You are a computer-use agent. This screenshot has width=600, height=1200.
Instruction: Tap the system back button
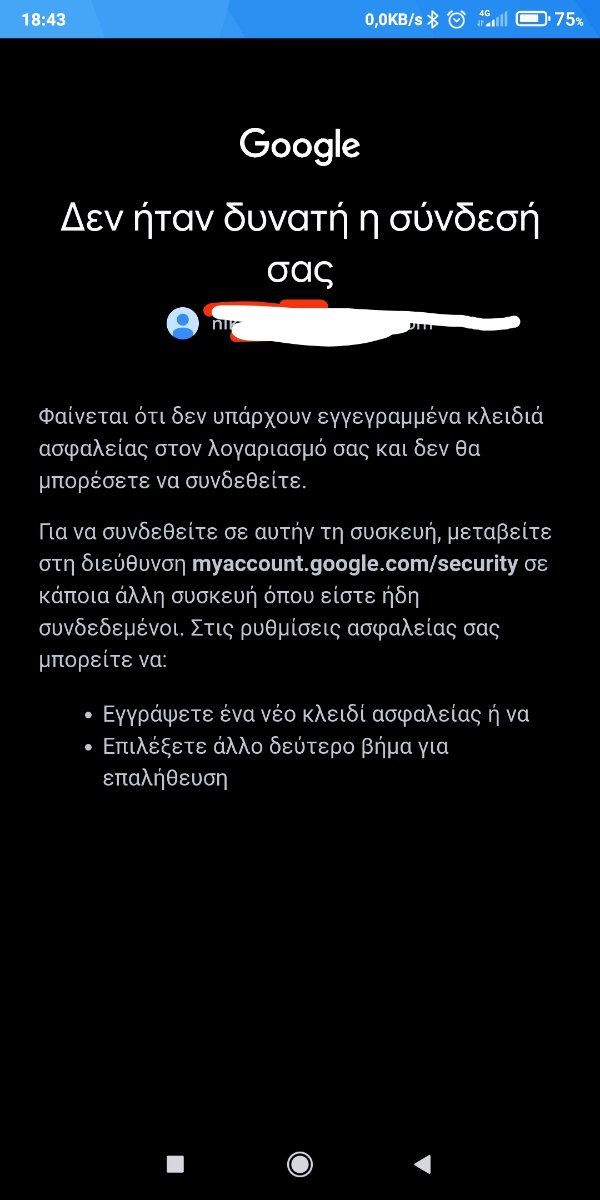422,1163
